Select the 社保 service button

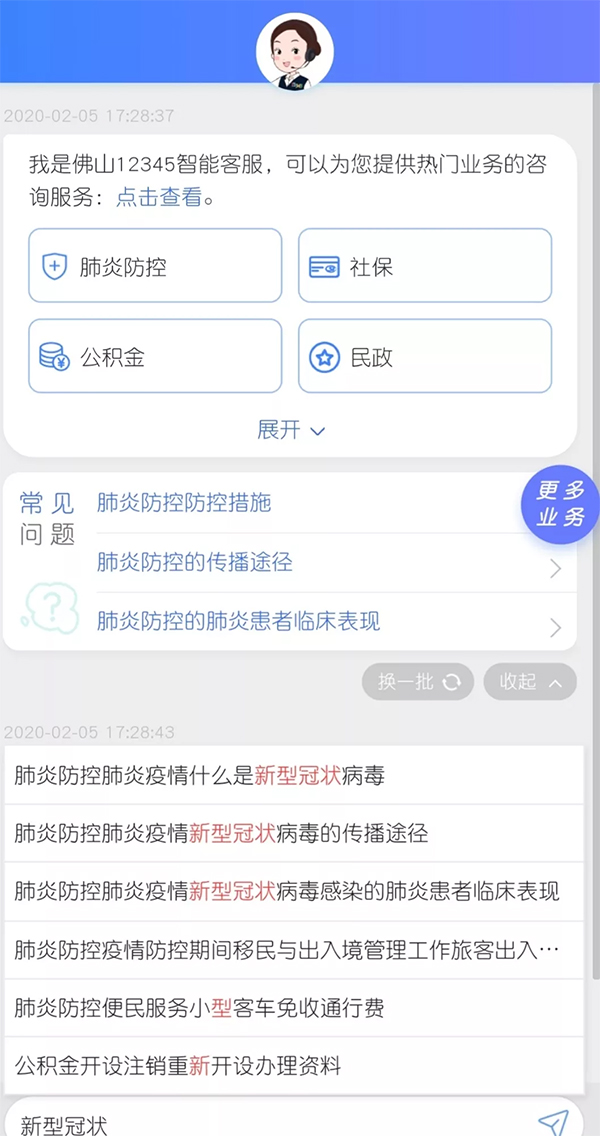click(x=425, y=266)
